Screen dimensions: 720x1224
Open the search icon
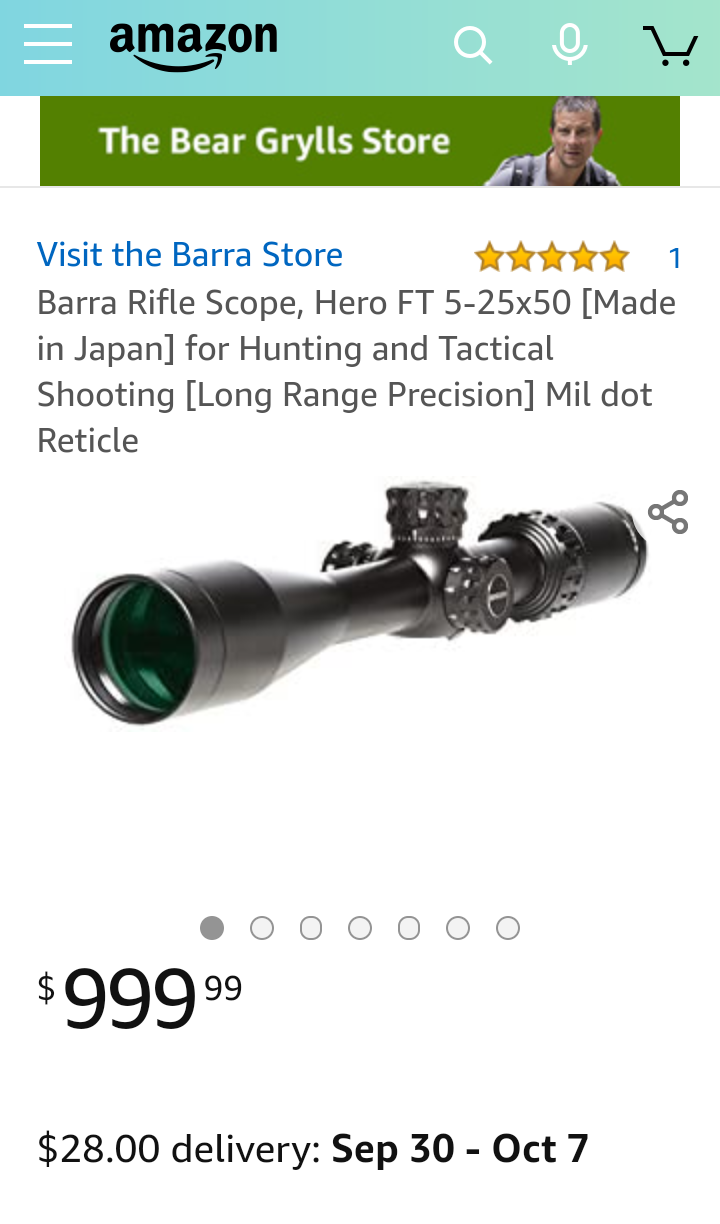[x=472, y=45]
